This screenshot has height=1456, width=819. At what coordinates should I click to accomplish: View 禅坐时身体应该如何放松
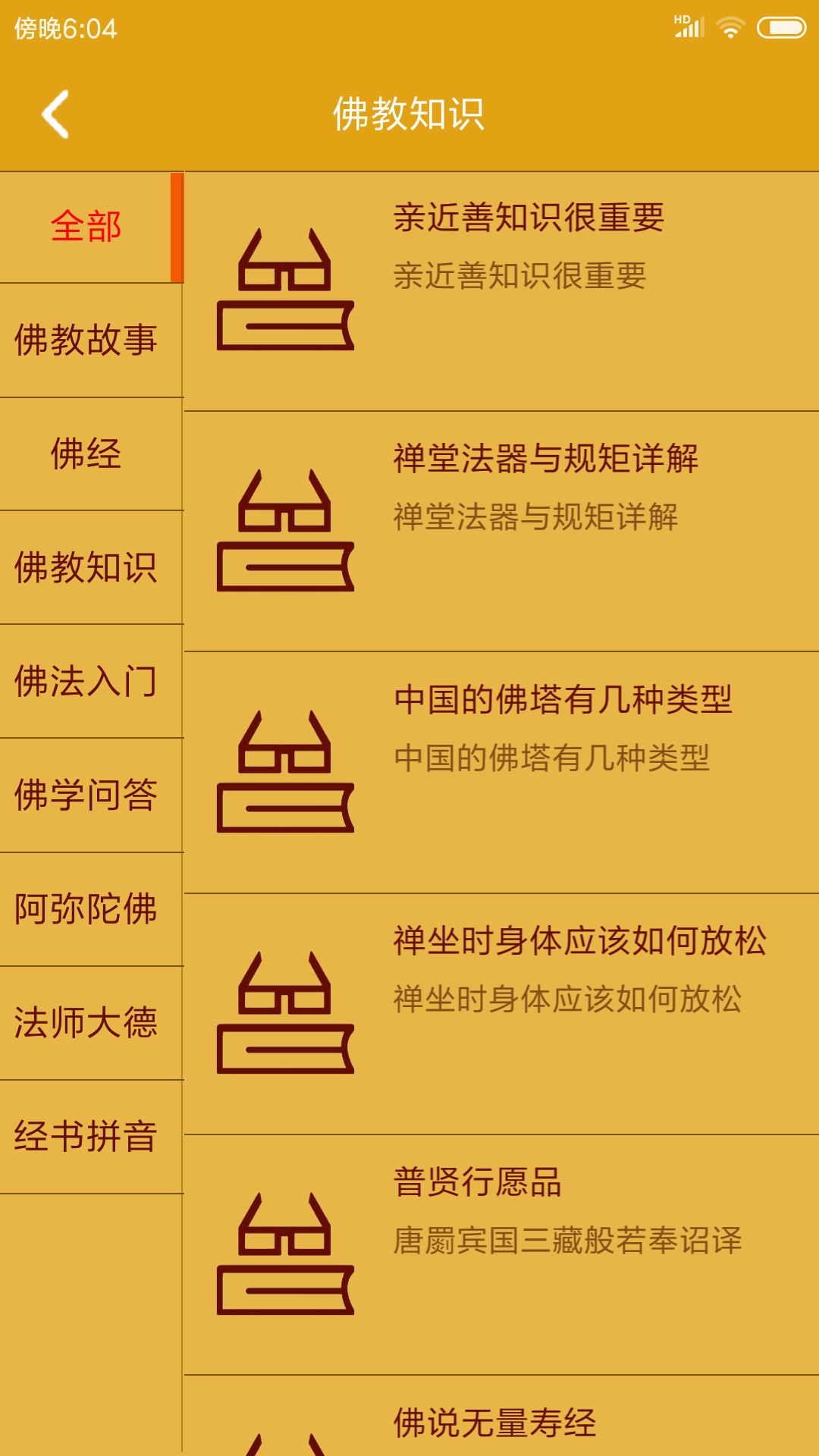(x=500, y=1013)
